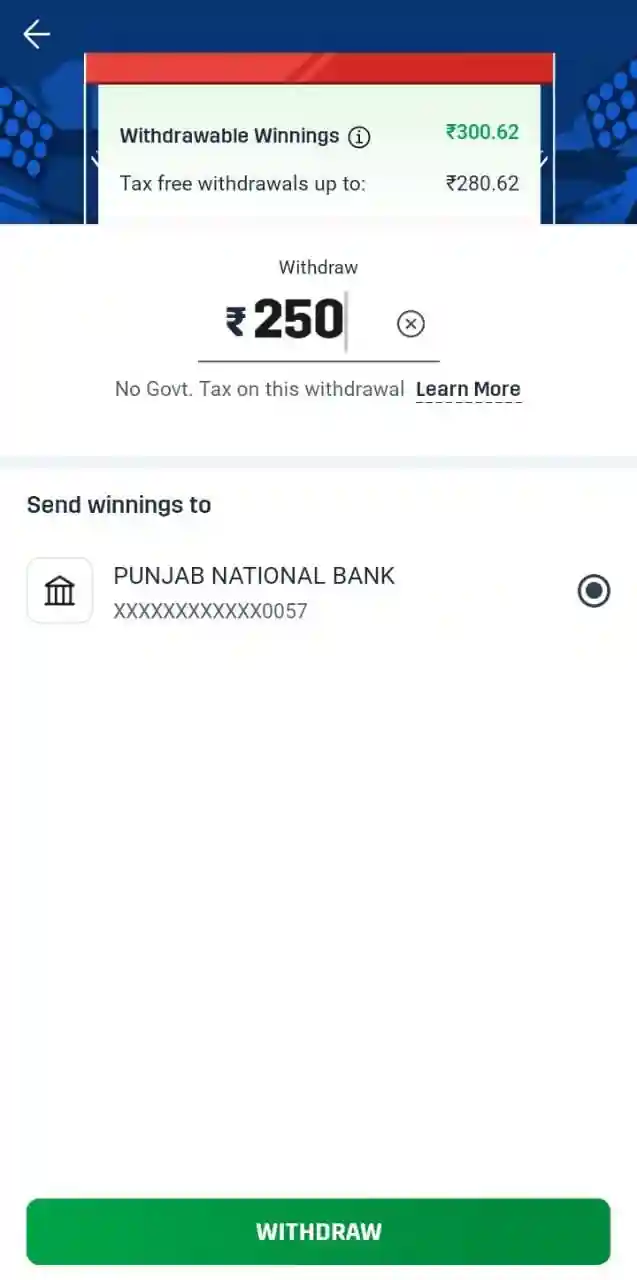Go back using the top-left arrow
The height and width of the screenshot is (1280, 637).
36,35
